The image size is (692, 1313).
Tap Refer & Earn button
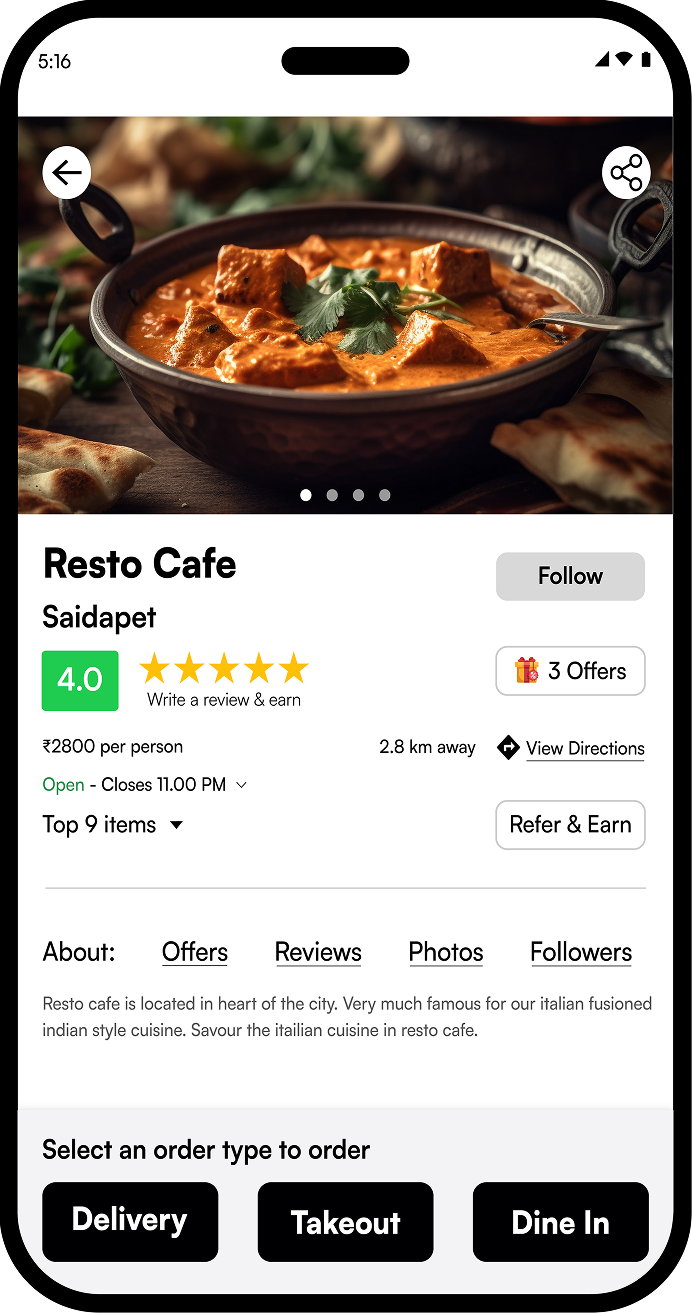point(570,825)
